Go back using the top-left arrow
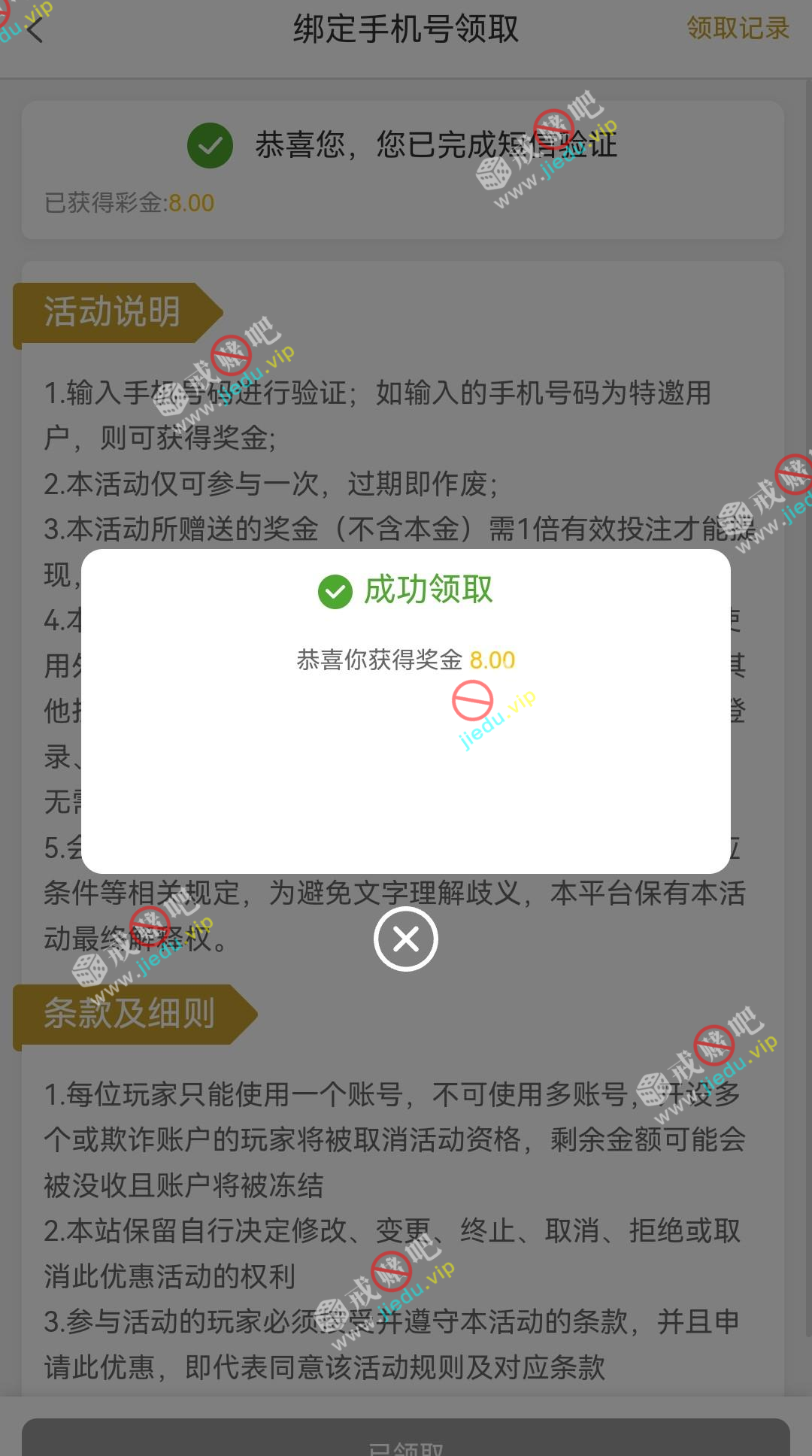812x1456 pixels. [35, 30]
